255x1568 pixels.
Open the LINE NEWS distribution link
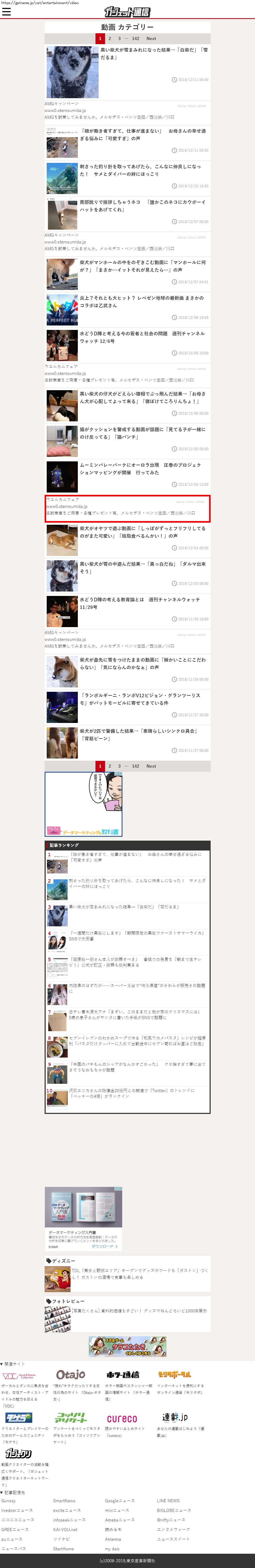tap(168, 1501)
